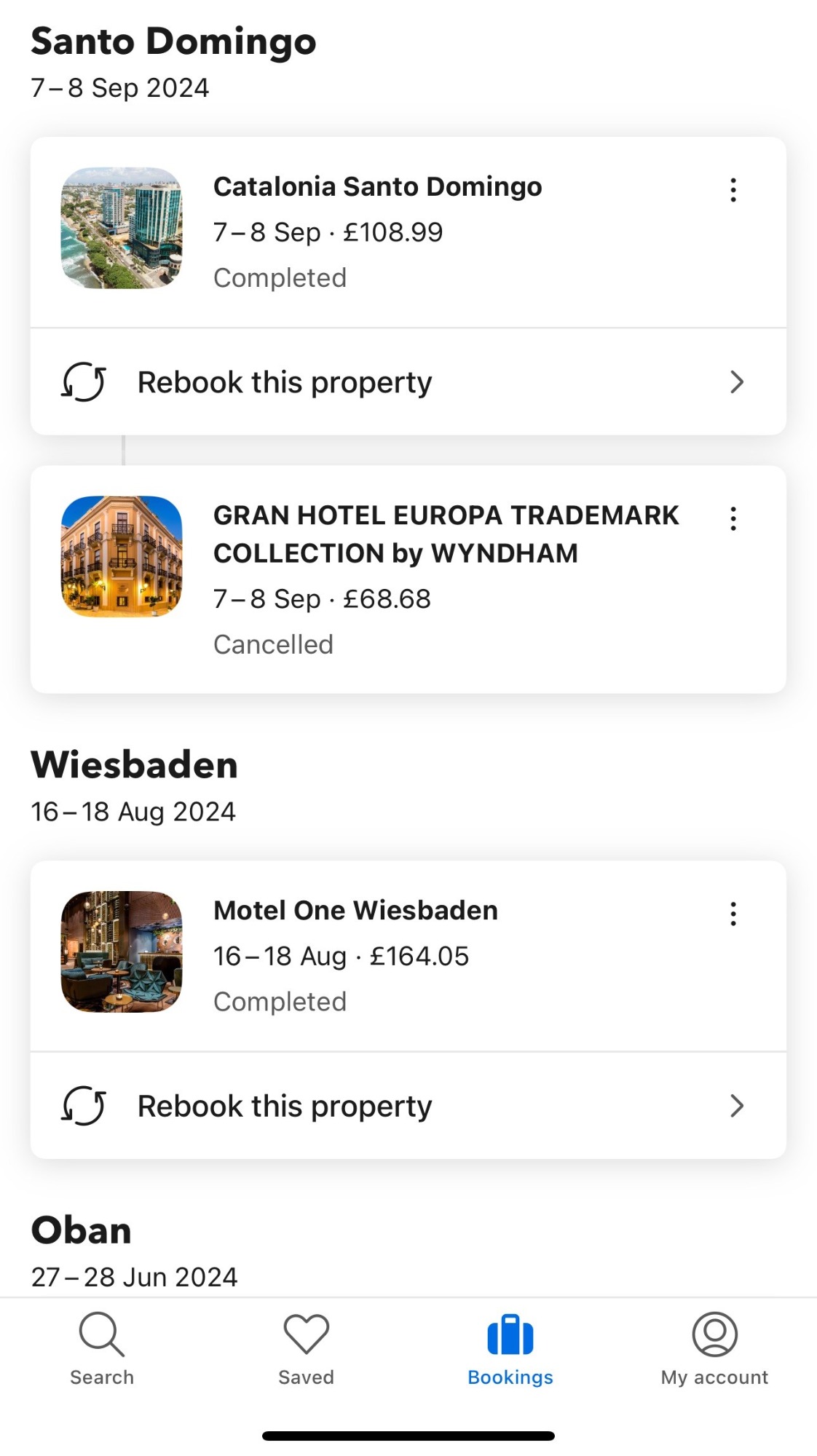Open options menu for Motel One Wiesbaden
Image resolution: width=817 pixels, height=1456 pixels.
coord(733,914)
